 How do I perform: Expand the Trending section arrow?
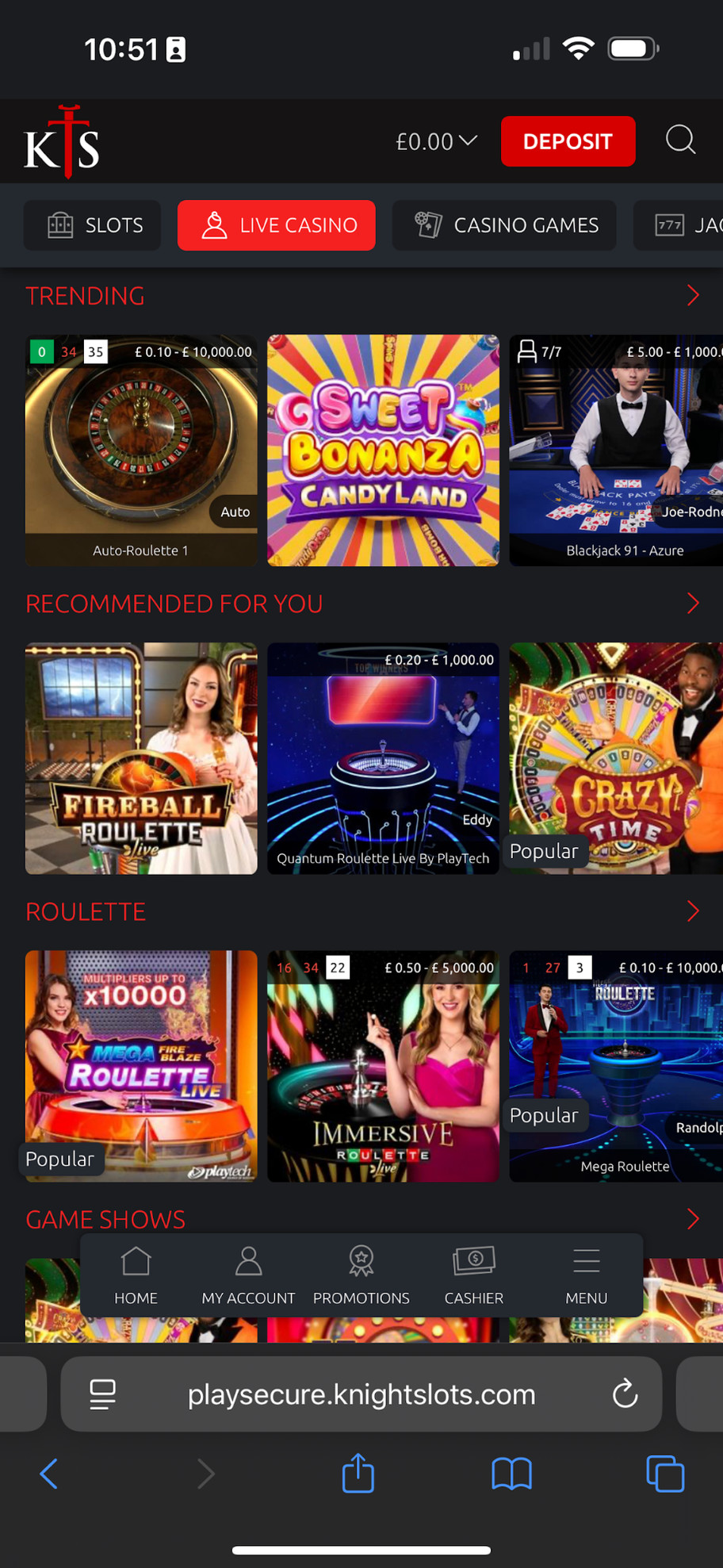(x=692, y=296)
